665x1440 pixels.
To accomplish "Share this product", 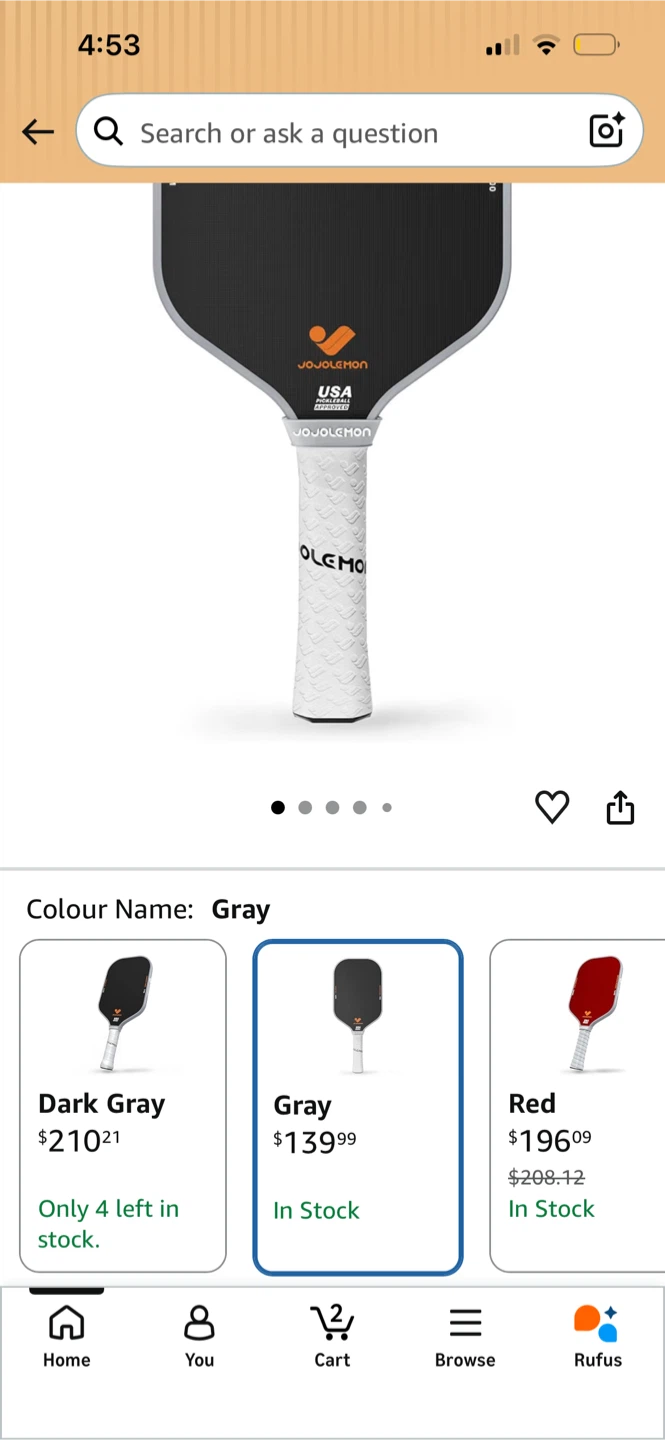I will tap(620, 807).
